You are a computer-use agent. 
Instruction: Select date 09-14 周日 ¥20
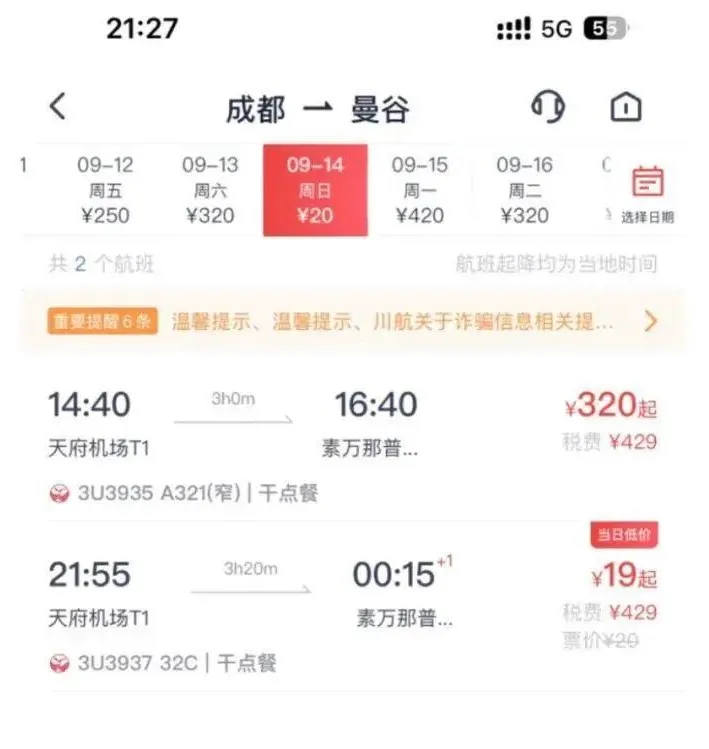point(315,190)
